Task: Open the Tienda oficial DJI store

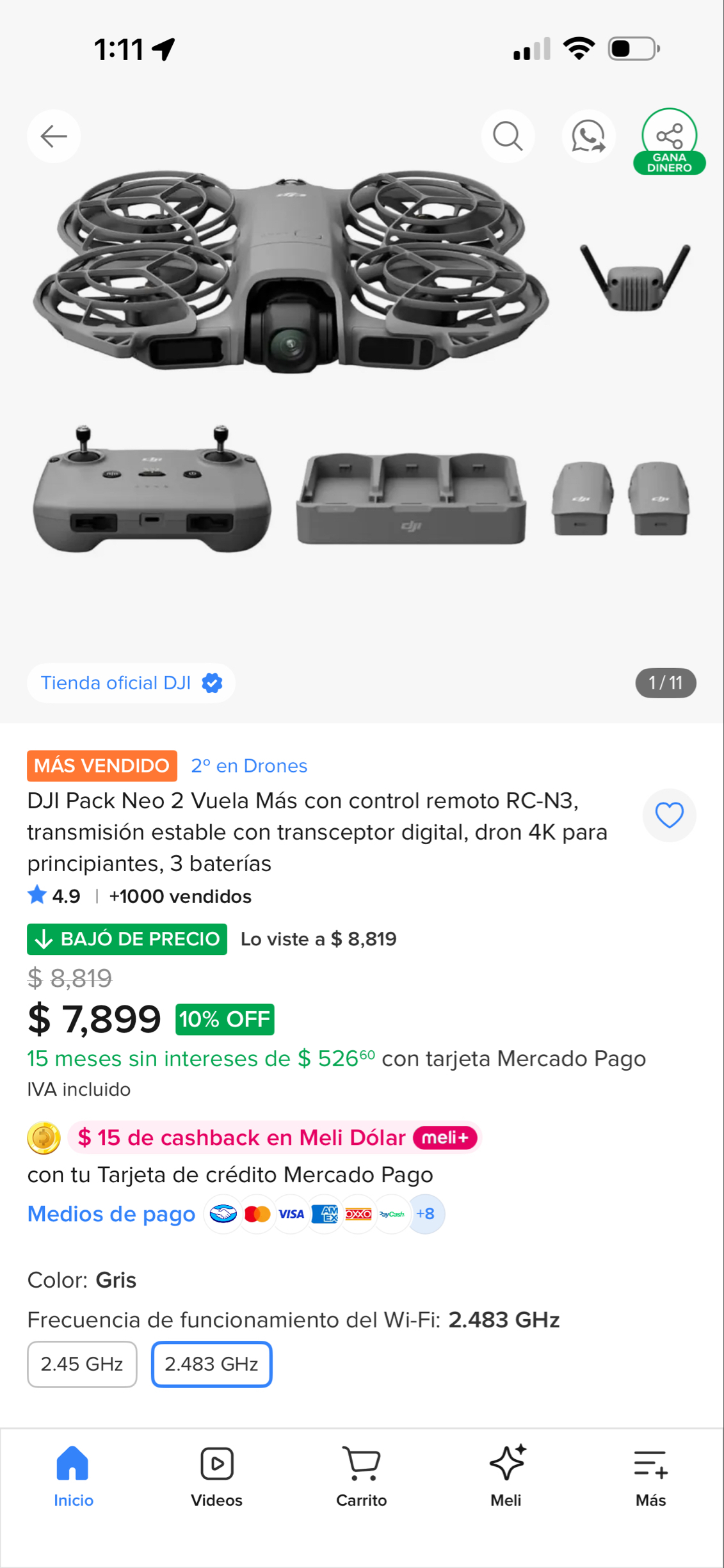Action: [131, 683]
